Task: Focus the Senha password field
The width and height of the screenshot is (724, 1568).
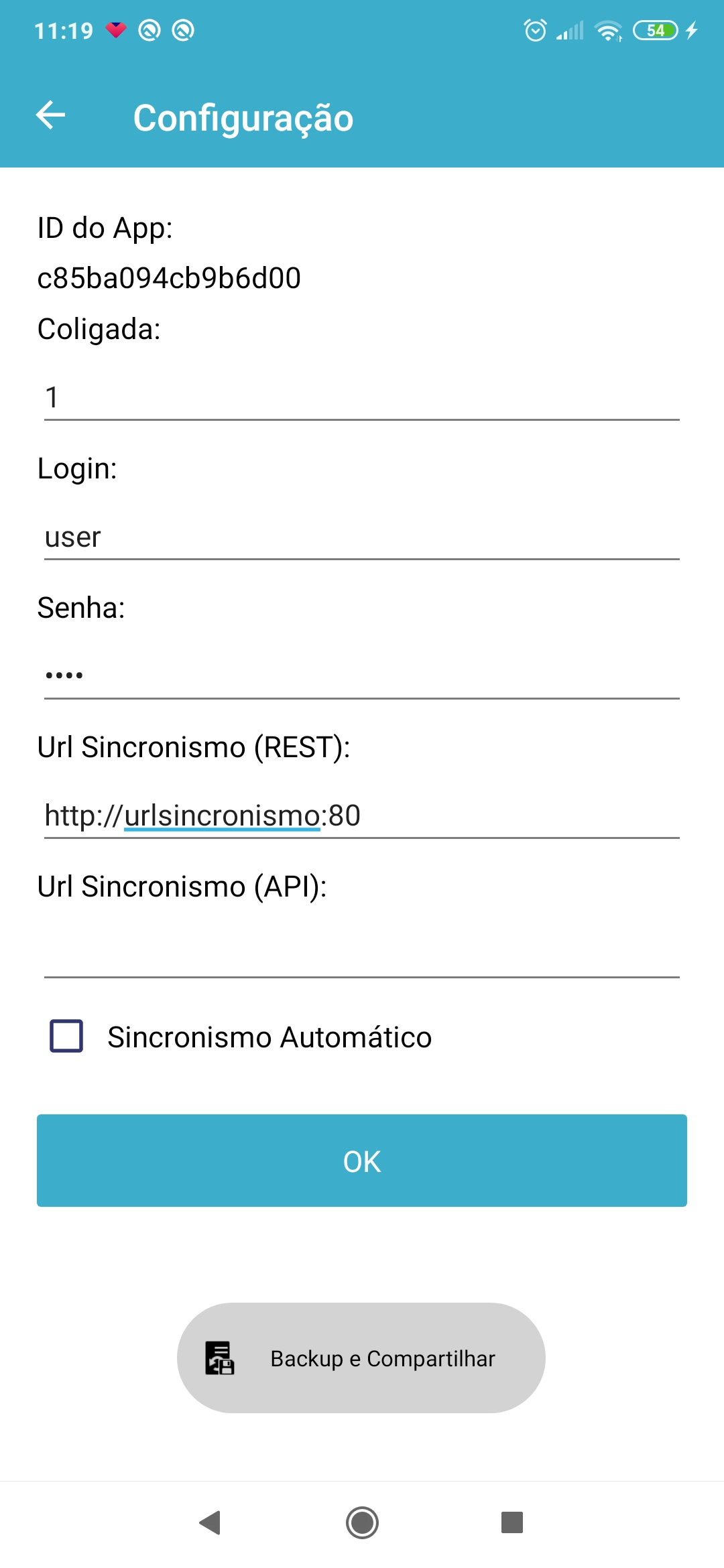Action: pyautogui.click(x=362, y=675)
